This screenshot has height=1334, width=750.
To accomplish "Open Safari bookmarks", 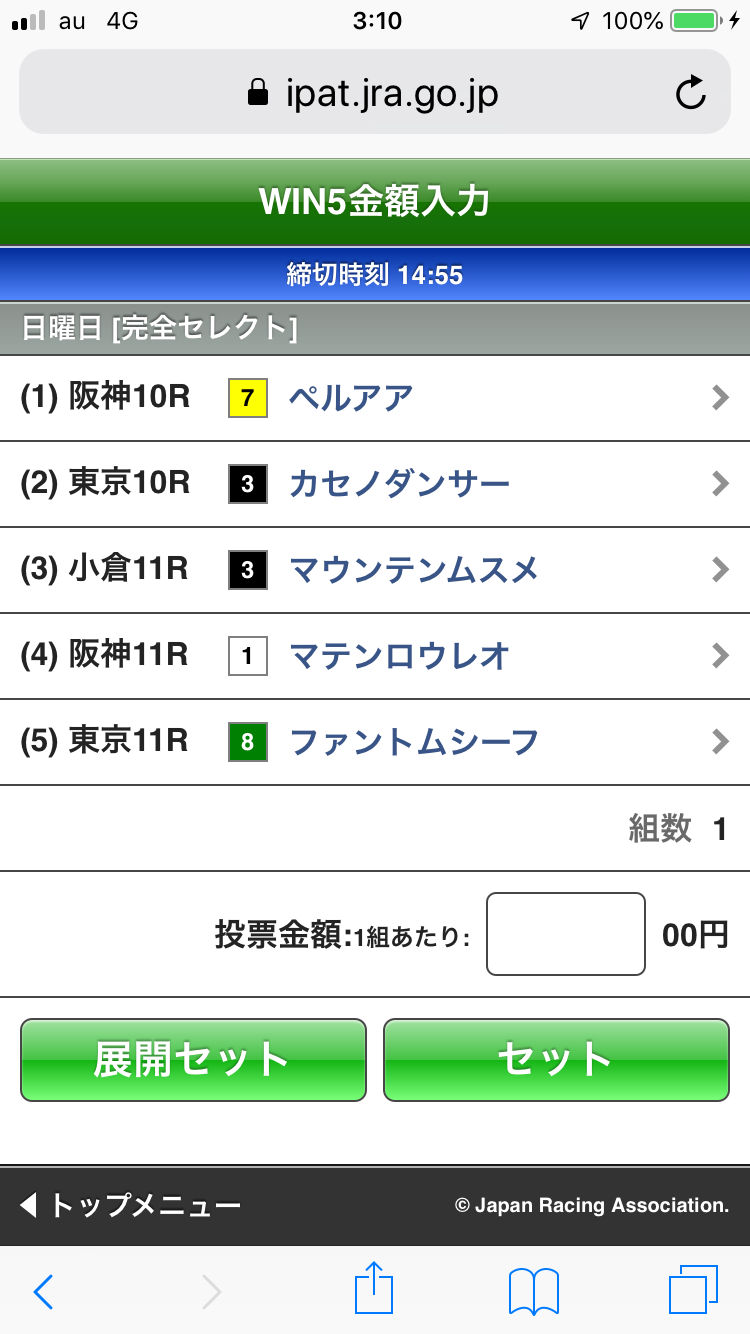I will pyautogui.click(x=533, y=1292).
